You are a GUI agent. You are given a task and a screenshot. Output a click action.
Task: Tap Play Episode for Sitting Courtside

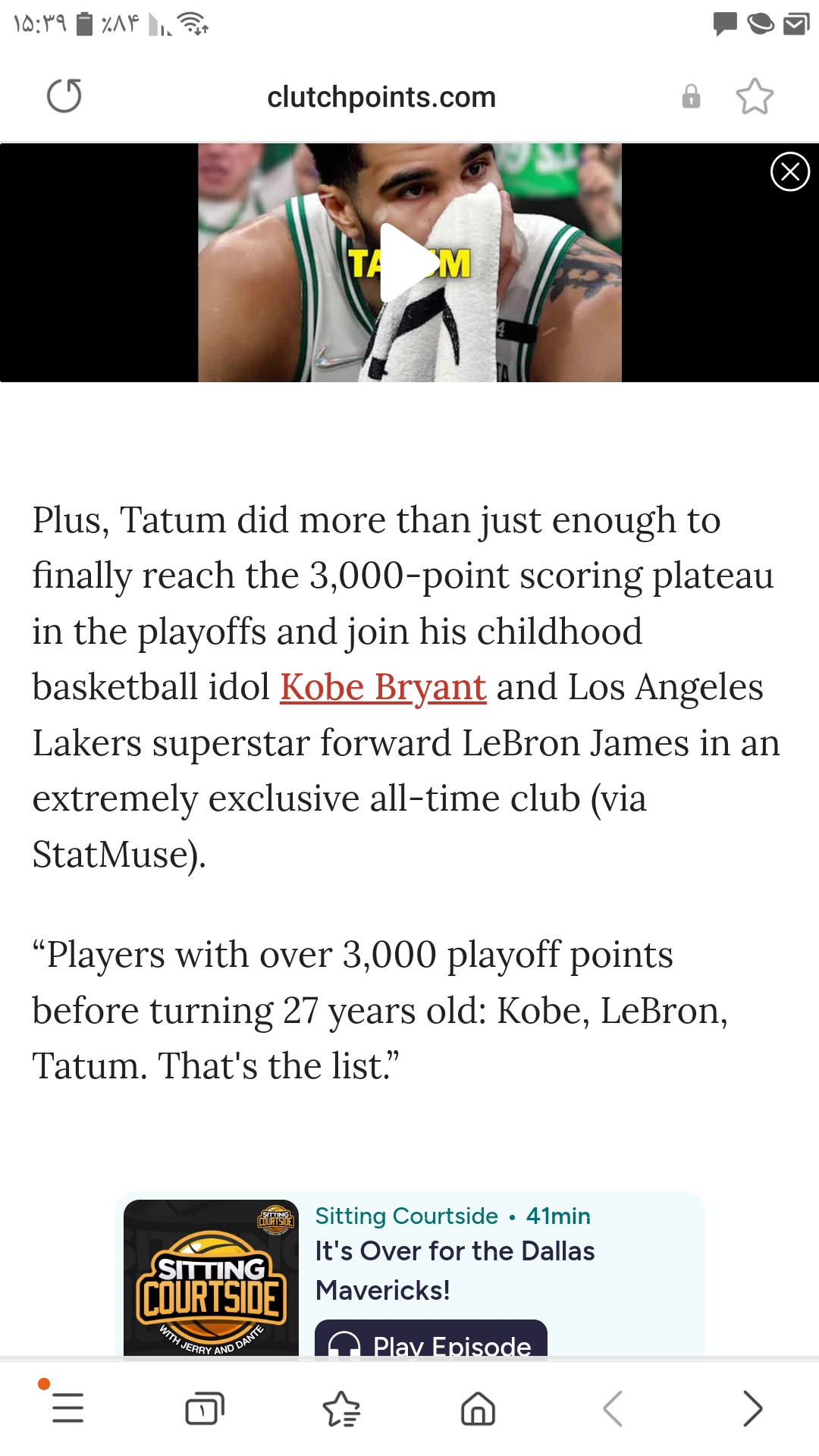[431, 1340]
